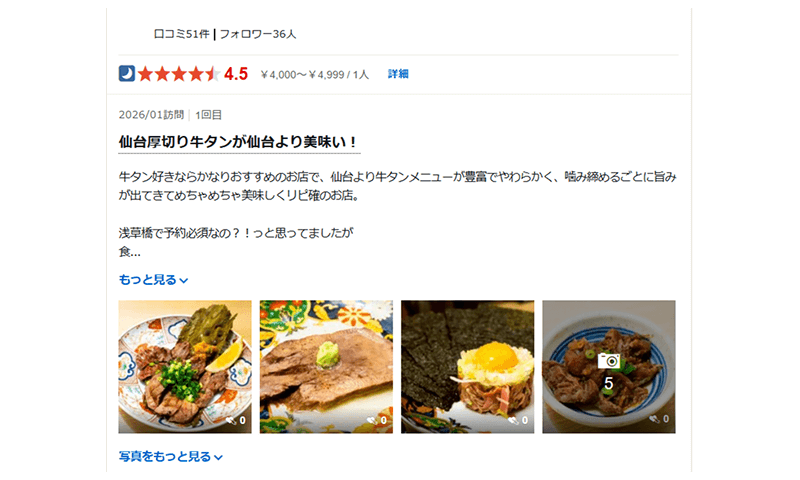
Task: Open the beef tongue with green onion photo
Action: click(185, 366)
